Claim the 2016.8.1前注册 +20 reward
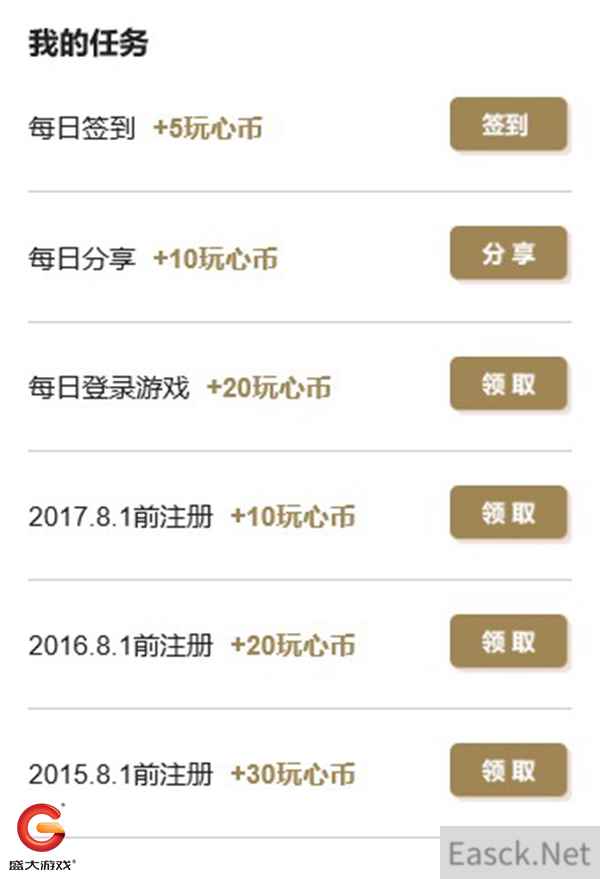This screenshot has height=879, width=600. pyautogui.click(x=508, y=642)
